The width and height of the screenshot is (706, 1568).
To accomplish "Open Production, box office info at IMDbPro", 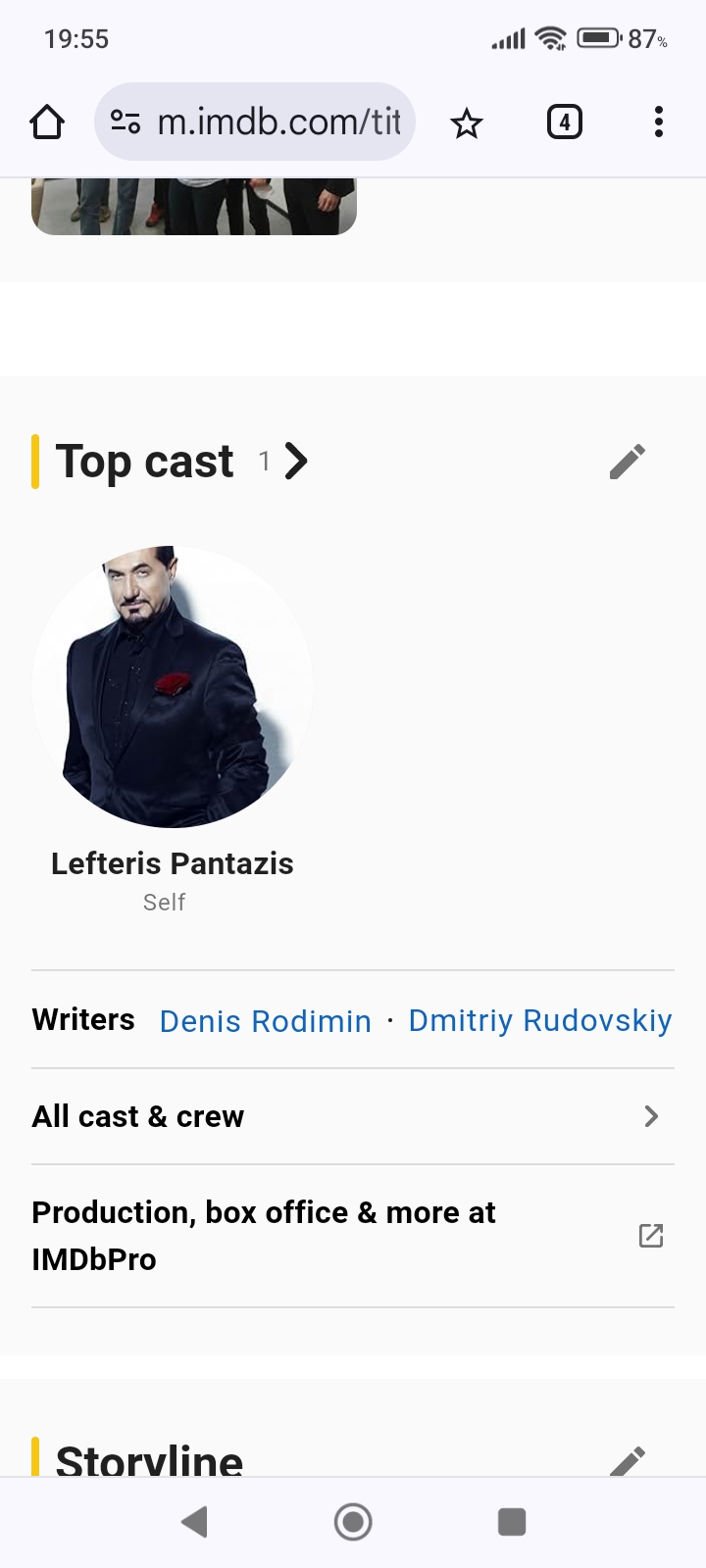I will click(x=352, y=1236).
